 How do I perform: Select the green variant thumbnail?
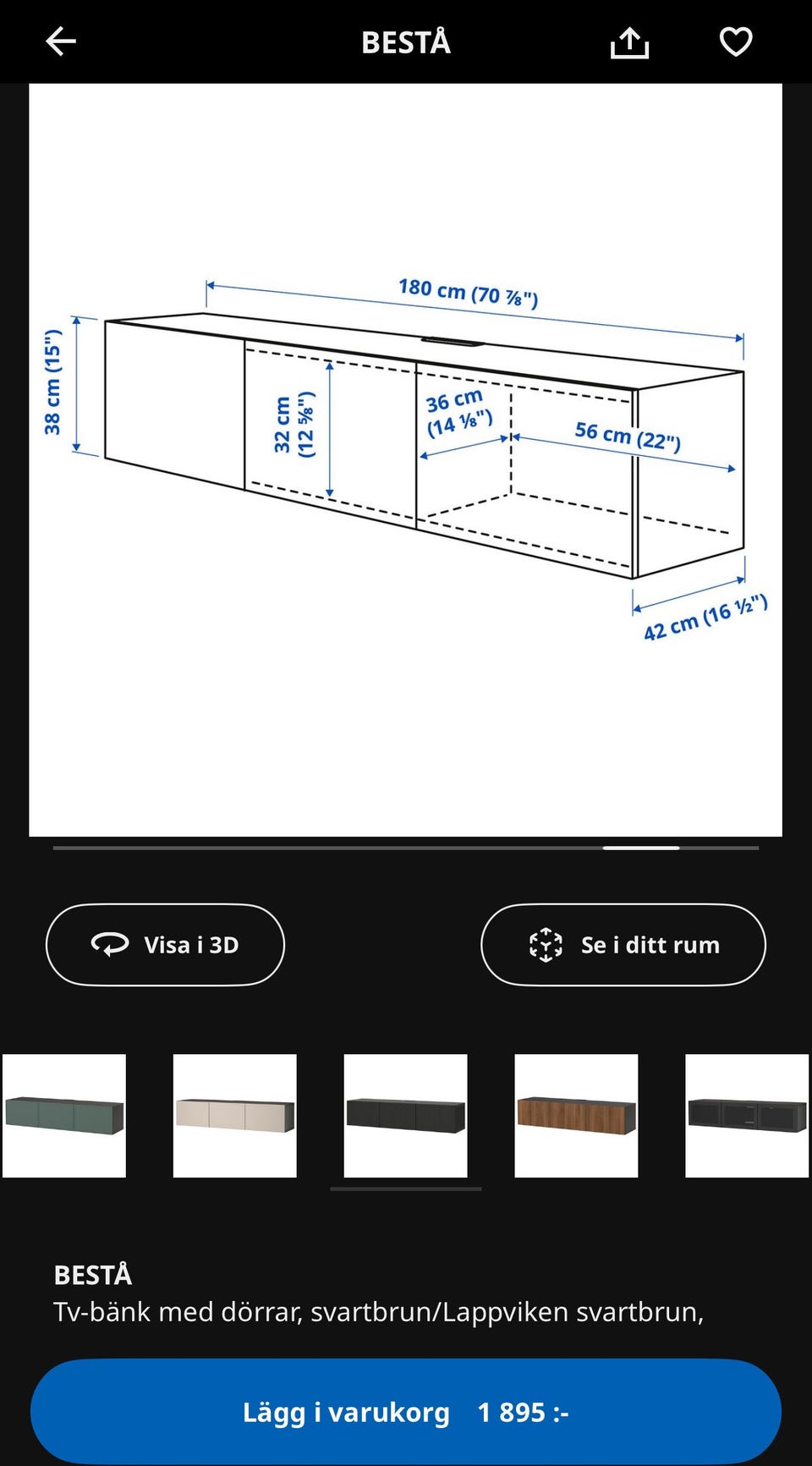pyautogui.click(x=64, y=1116)
